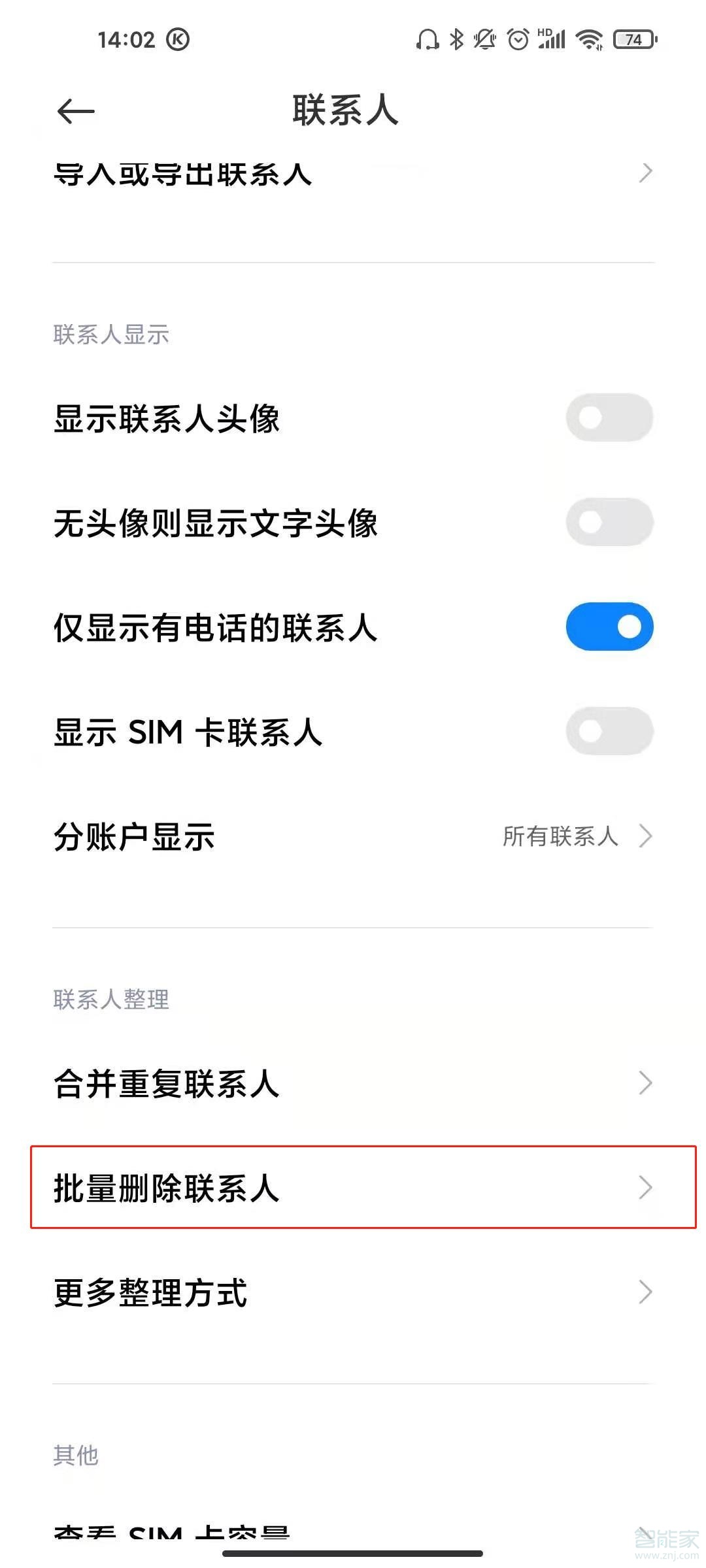Enable 显示联系人头像 switch
Image resolution: width=706 pixels, height=1568 pixels.
coord(609,418)
